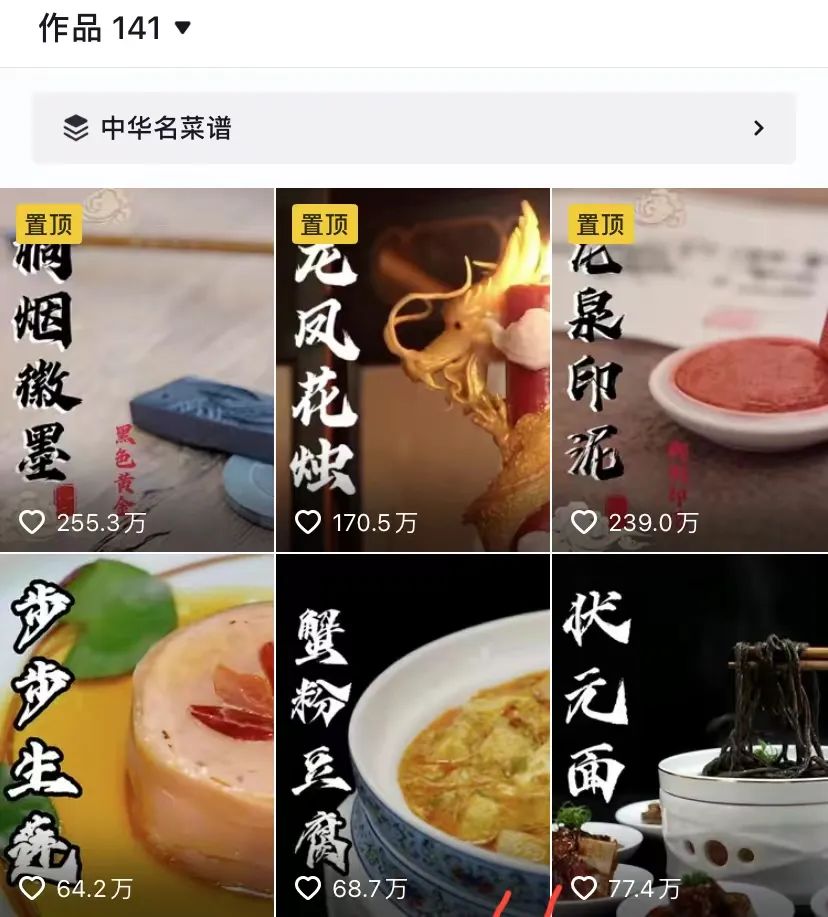Watch the 蟹粉豆腐 video
Image resolution: width=828 pixels, height=917 pixels.
click(413, 735)
